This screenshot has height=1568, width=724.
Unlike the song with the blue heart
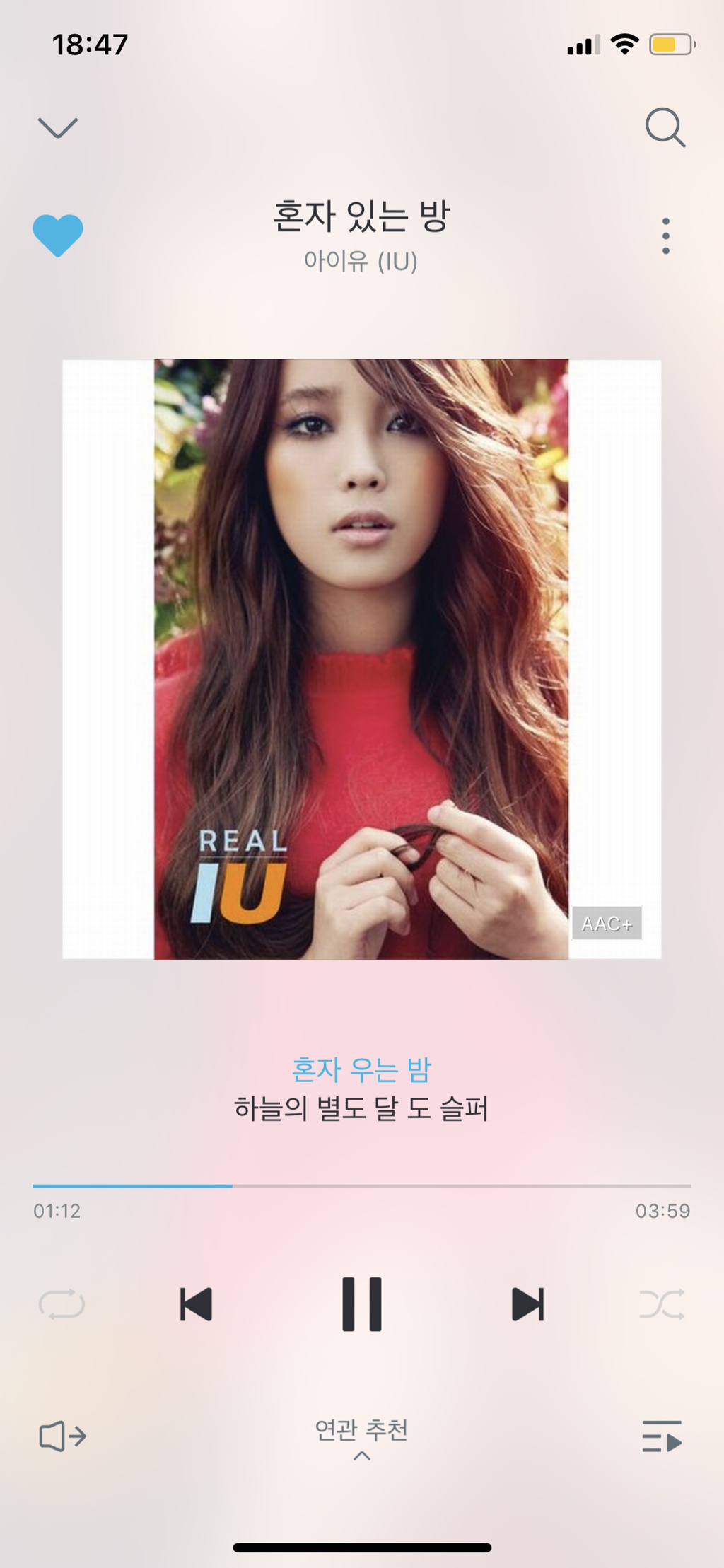pos(58,235)
